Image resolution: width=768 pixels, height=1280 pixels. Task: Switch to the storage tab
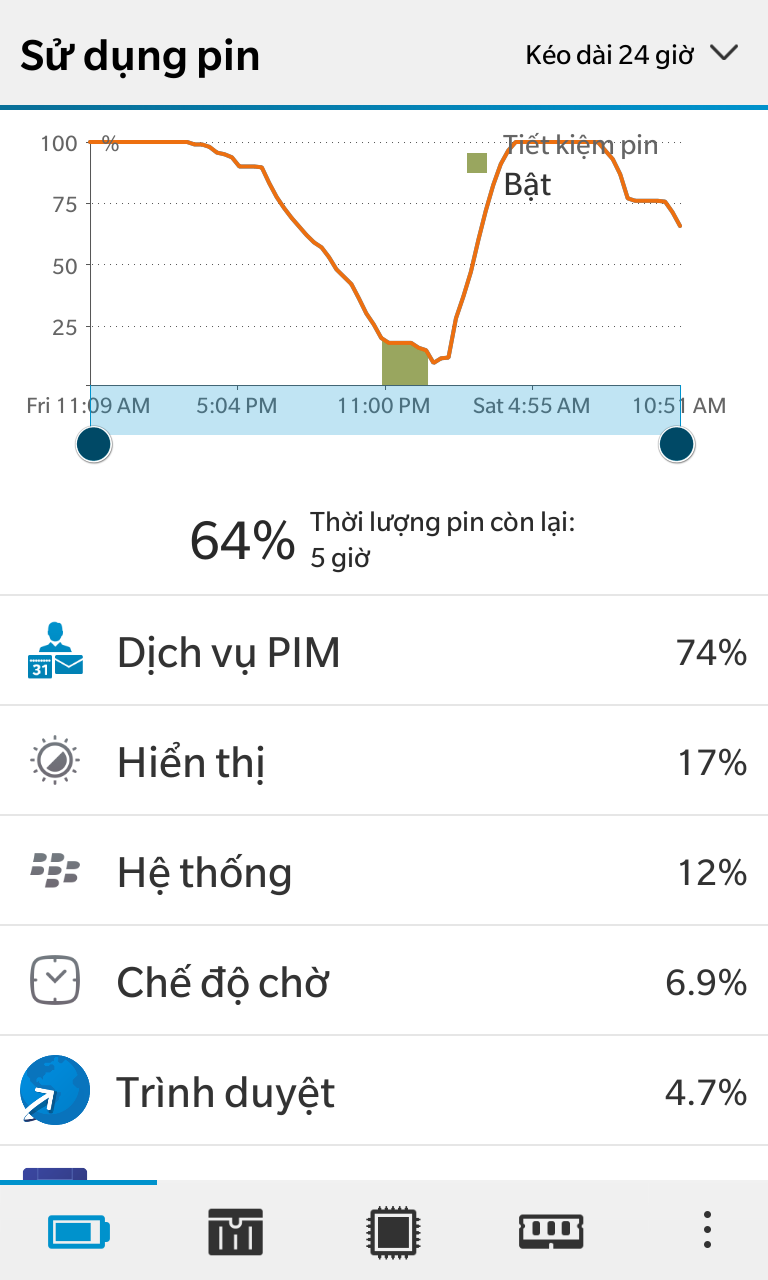(x=235, y=1231)
